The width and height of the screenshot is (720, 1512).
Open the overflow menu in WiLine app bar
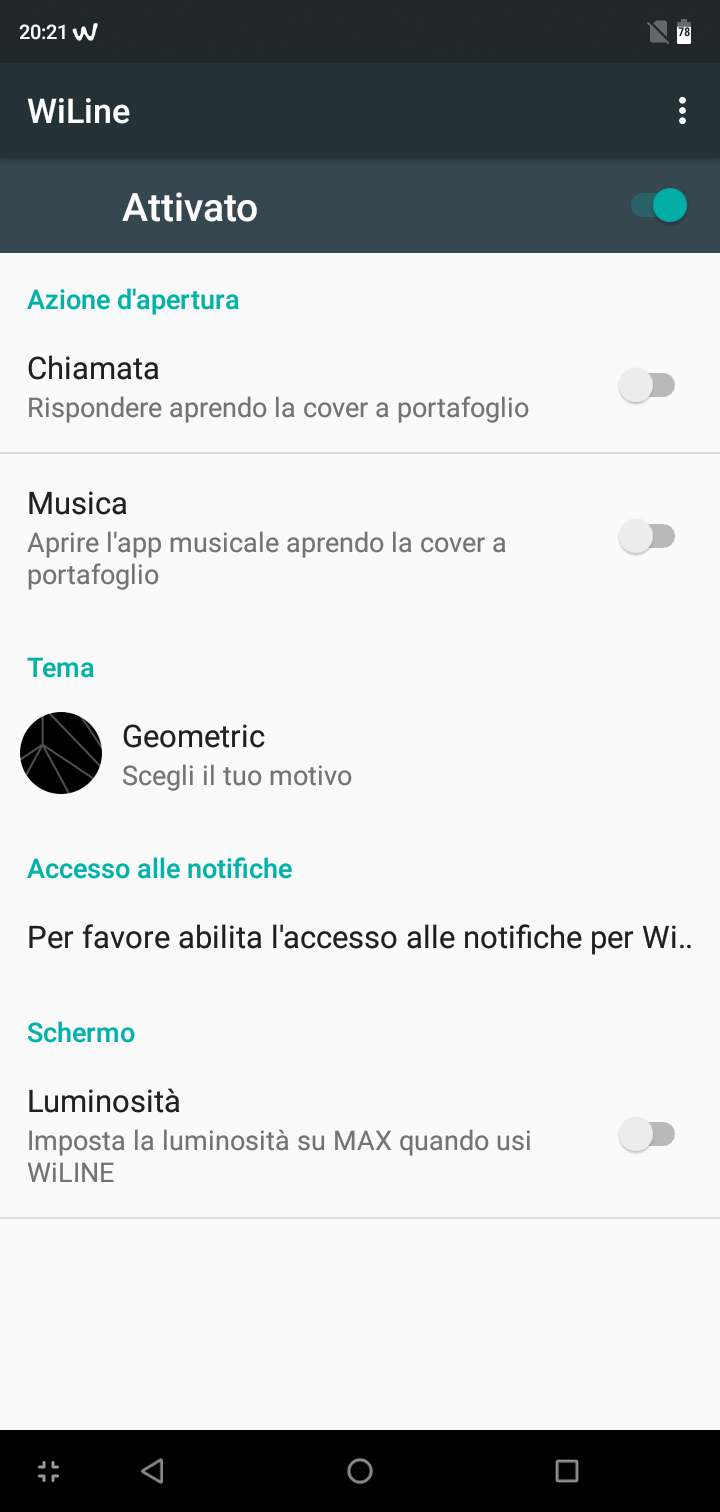point(682,111)
